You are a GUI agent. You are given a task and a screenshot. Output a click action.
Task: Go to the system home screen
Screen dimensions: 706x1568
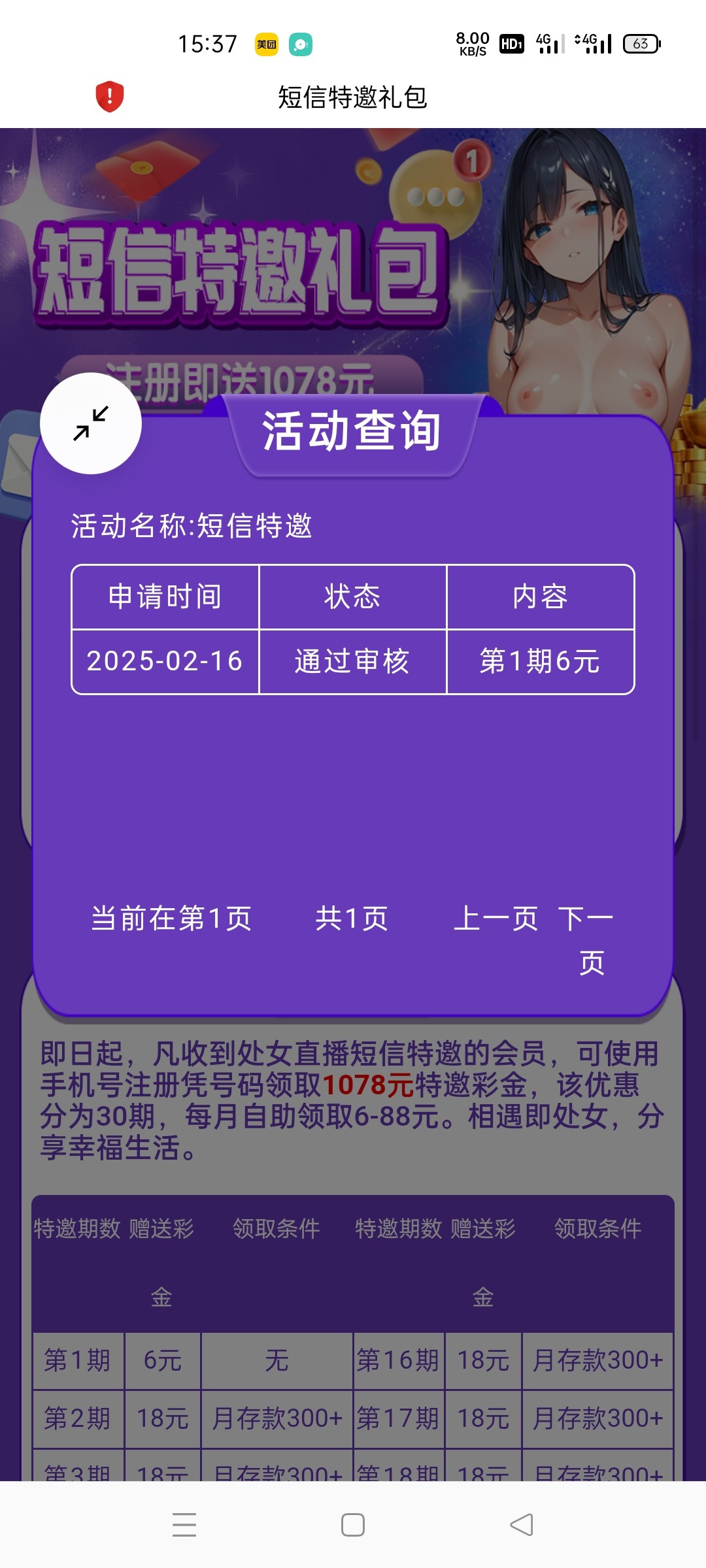click(353, 1525)
